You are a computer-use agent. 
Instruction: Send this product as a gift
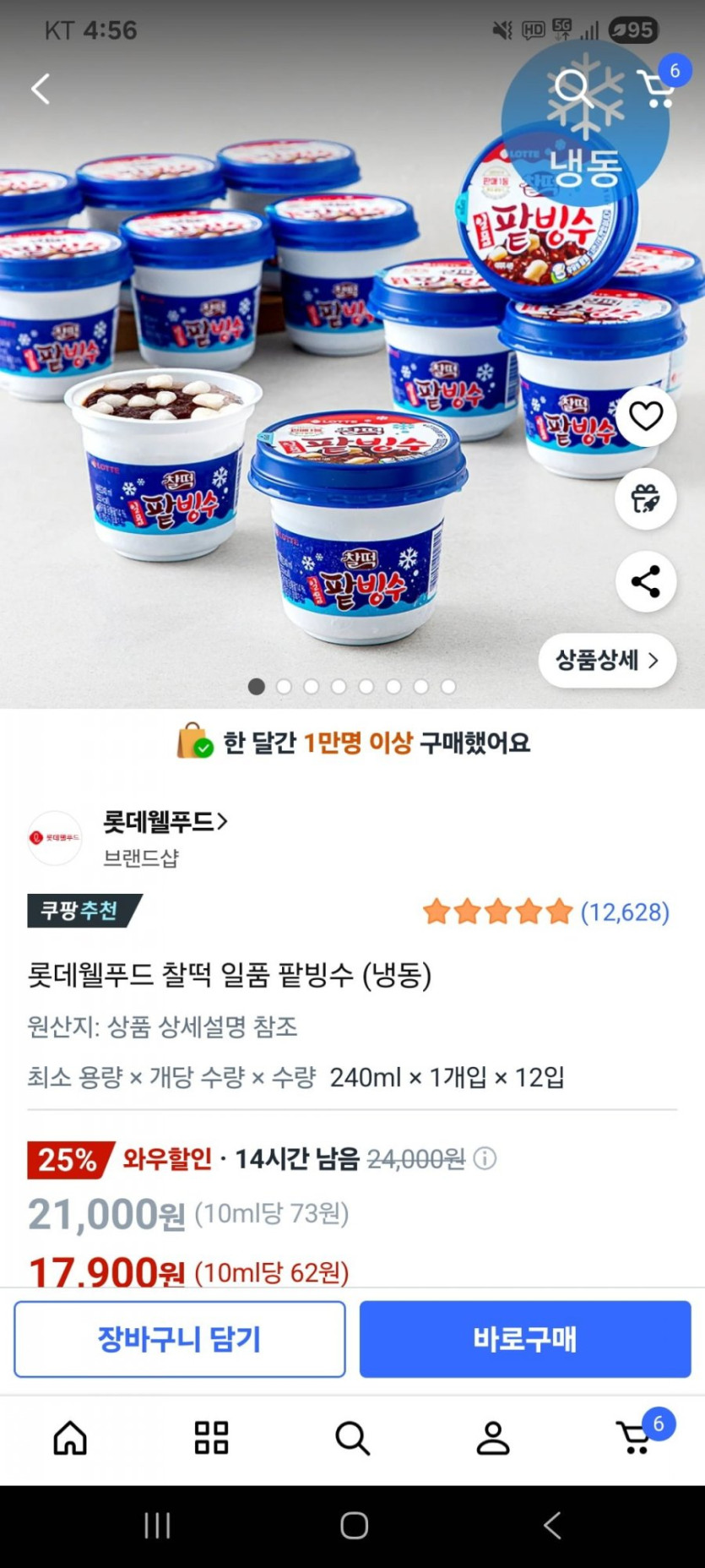(x=646, y=498)
